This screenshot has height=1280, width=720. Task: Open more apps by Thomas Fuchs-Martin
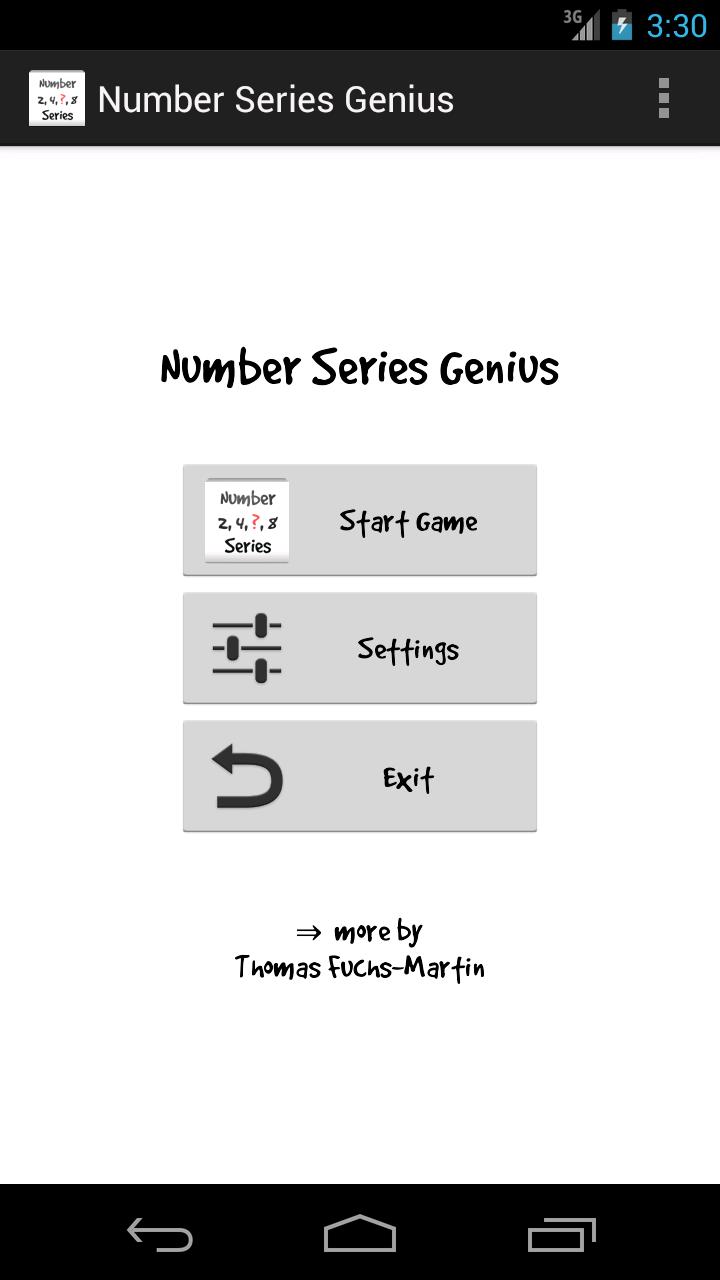[360, 950]
